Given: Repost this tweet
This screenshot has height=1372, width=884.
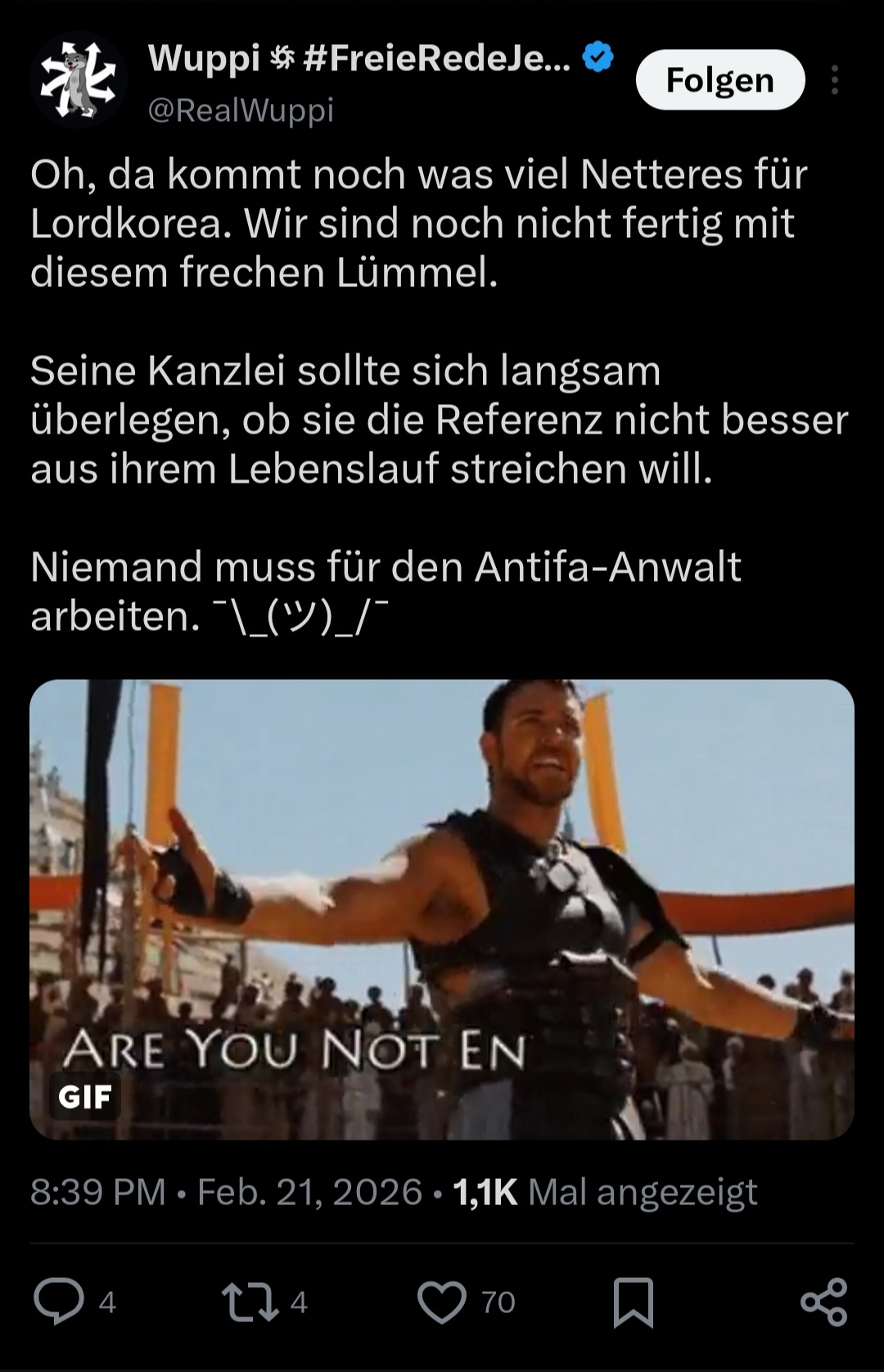Looking at the screenshot, I should [250, 1301].
